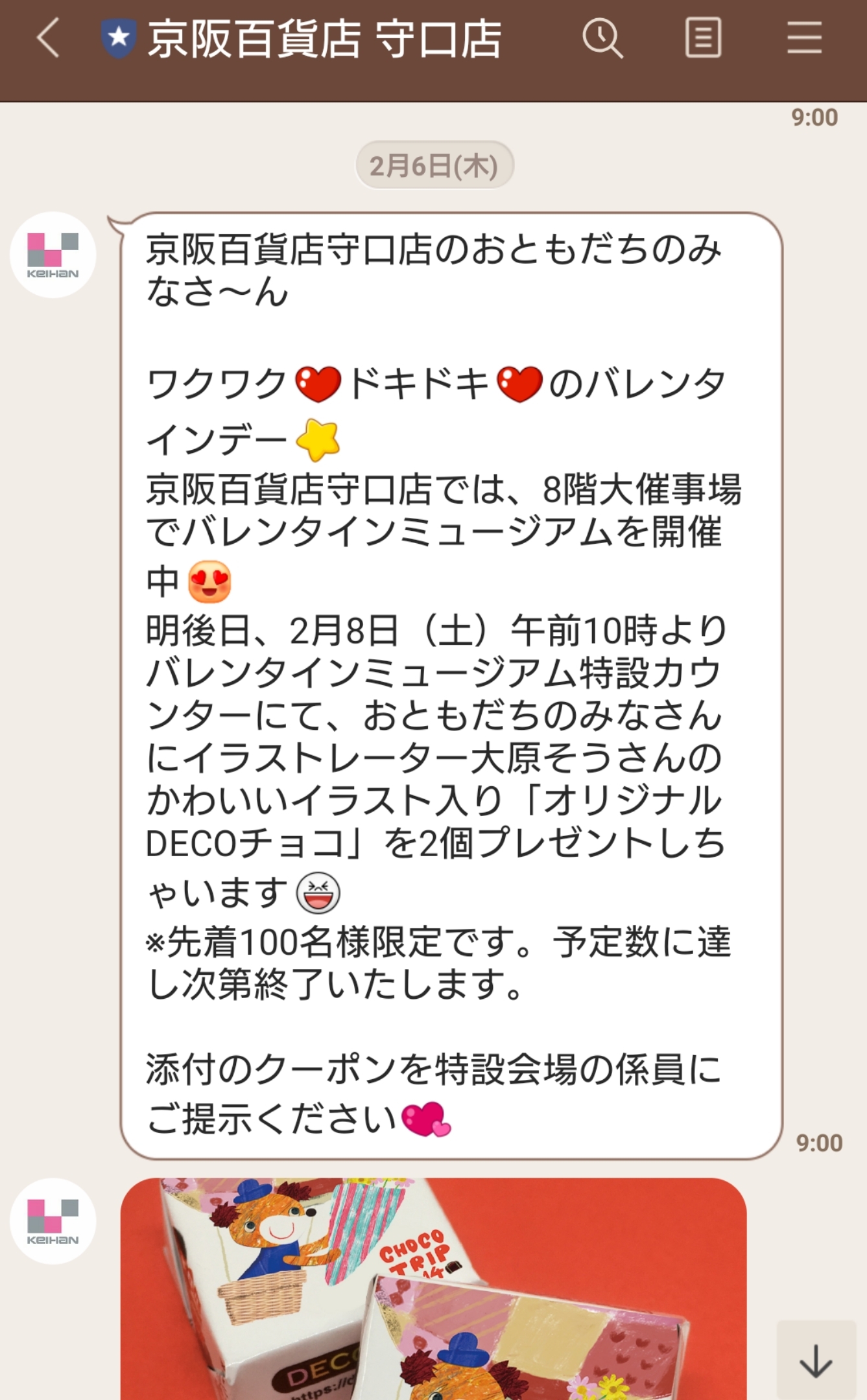
Task: Open the Keihan profile picture beside the image message
Action: 53,1221
